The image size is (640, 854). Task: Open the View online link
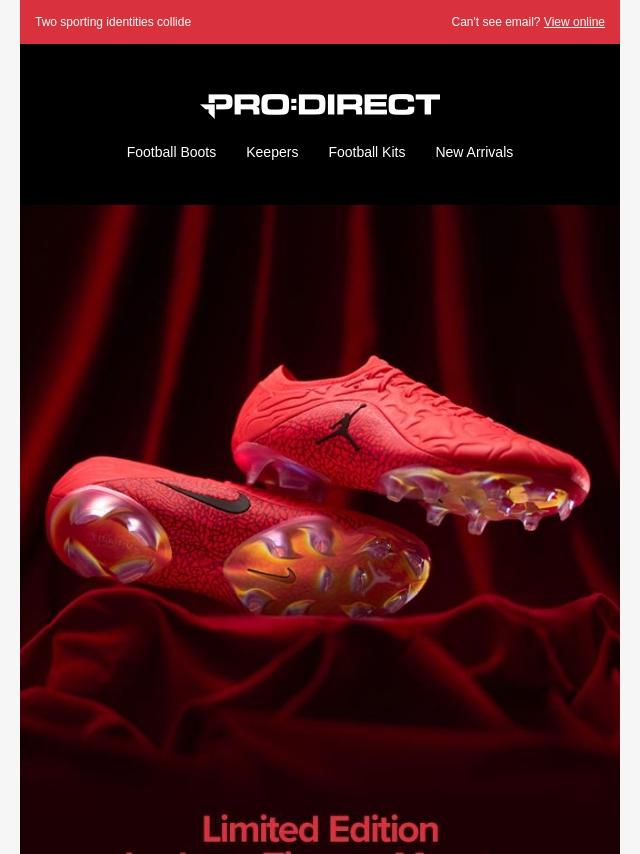pos(574,22)
